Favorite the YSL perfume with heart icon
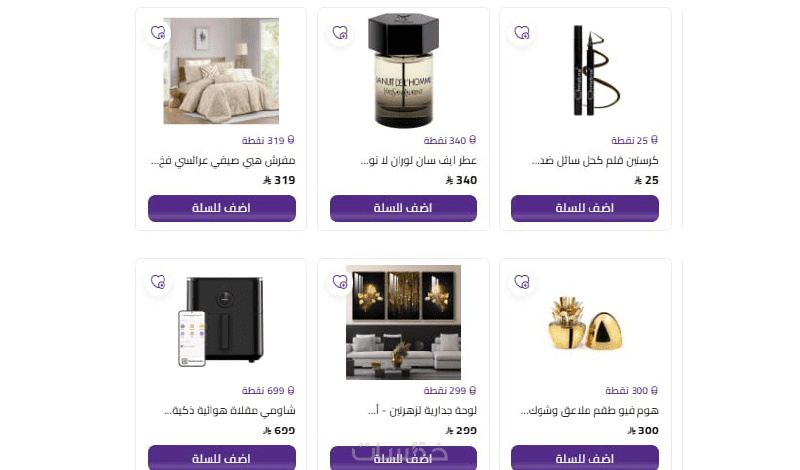The width and height of the screenshot is (800, 470). pos(340,33)
